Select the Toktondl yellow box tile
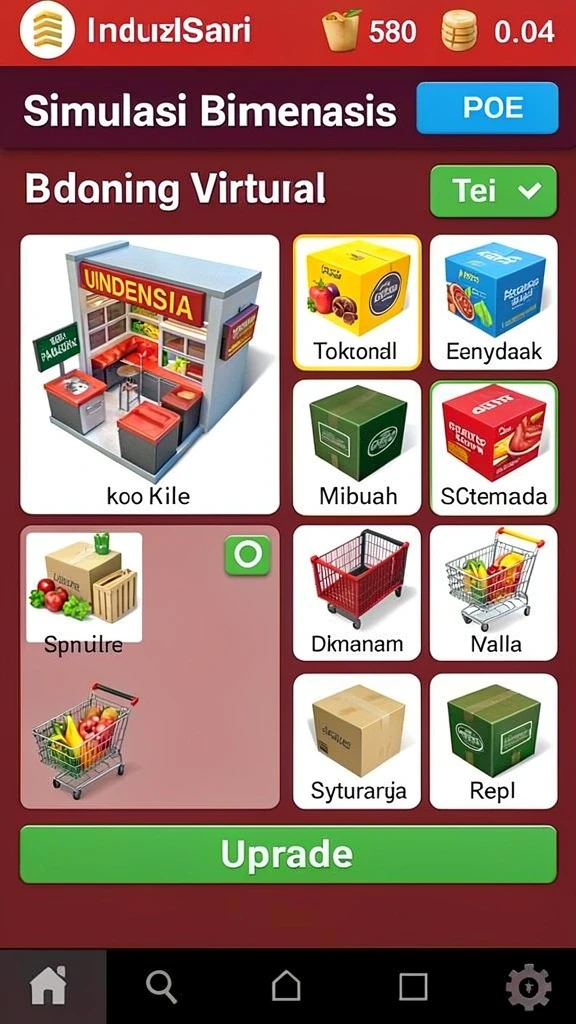 click(357, 302)
